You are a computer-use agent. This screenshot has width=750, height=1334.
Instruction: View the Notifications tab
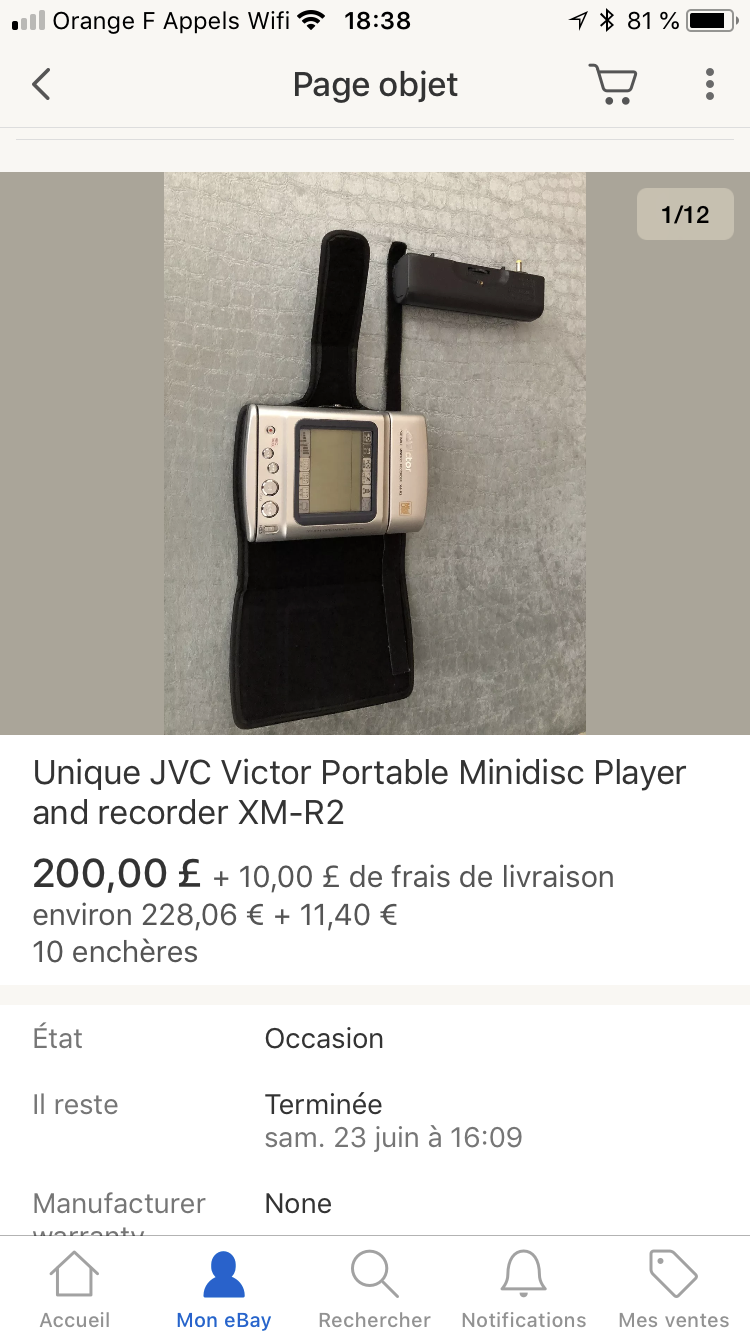[524, 1288]
